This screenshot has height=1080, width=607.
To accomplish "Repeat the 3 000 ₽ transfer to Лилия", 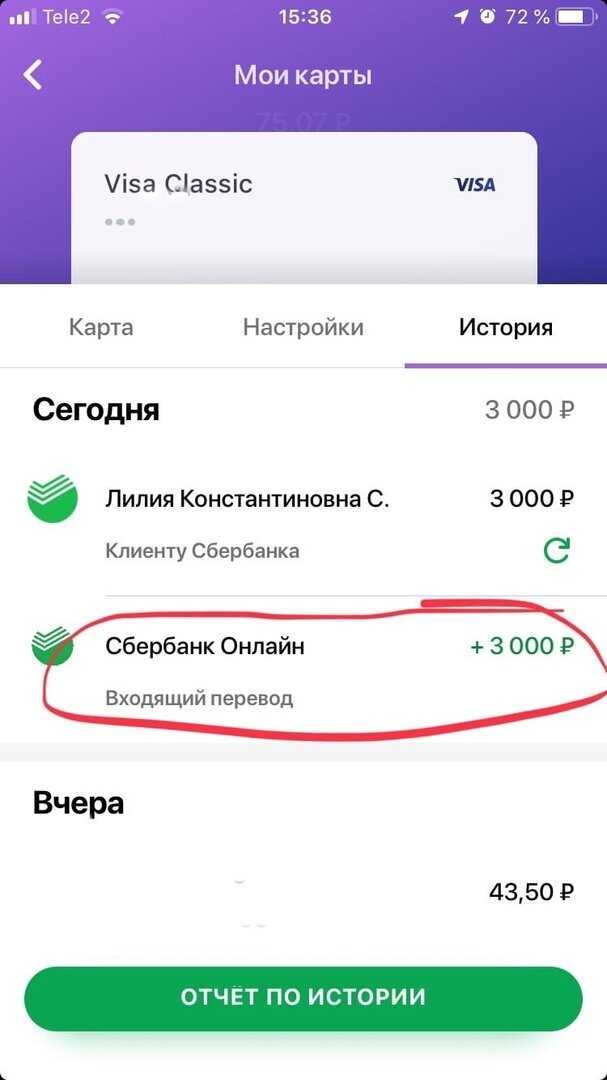I will pos(556,550).
